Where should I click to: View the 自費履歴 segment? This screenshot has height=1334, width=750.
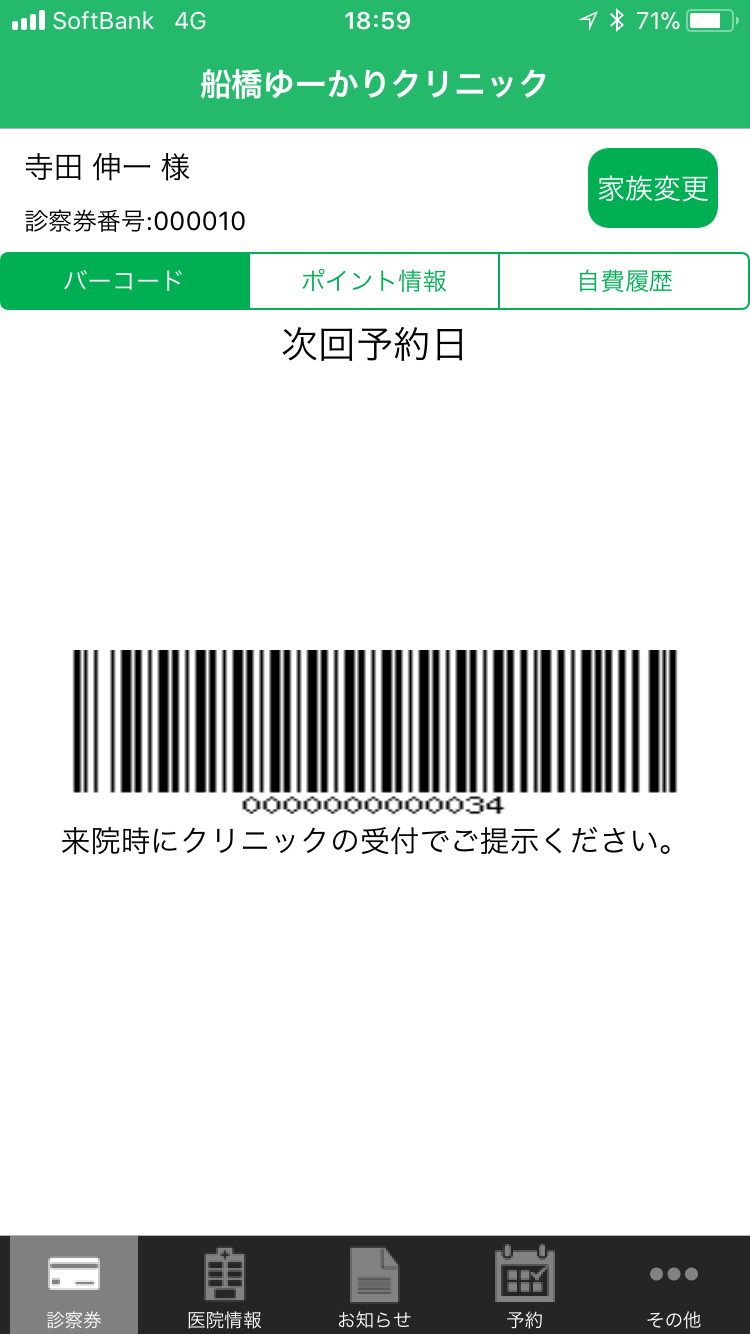click(624, 281)
